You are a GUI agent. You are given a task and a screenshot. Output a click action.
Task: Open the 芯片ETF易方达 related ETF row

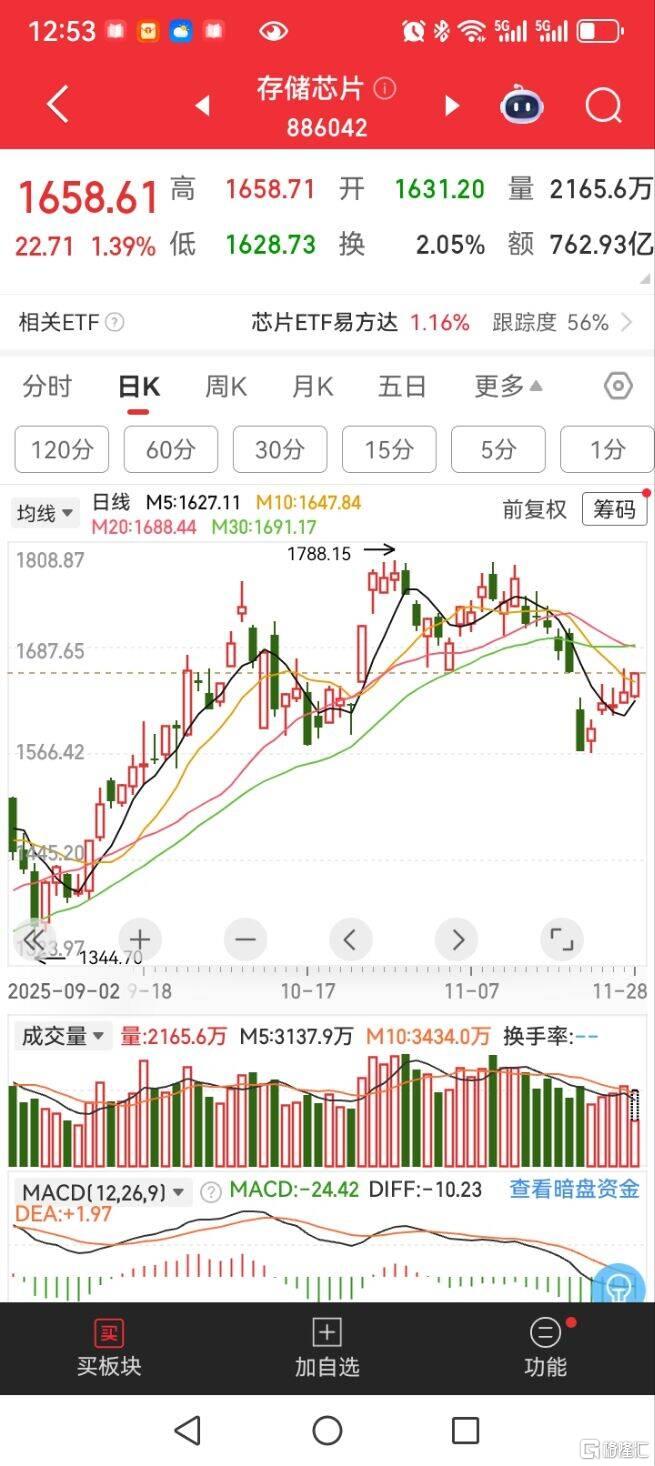(360, 322)
